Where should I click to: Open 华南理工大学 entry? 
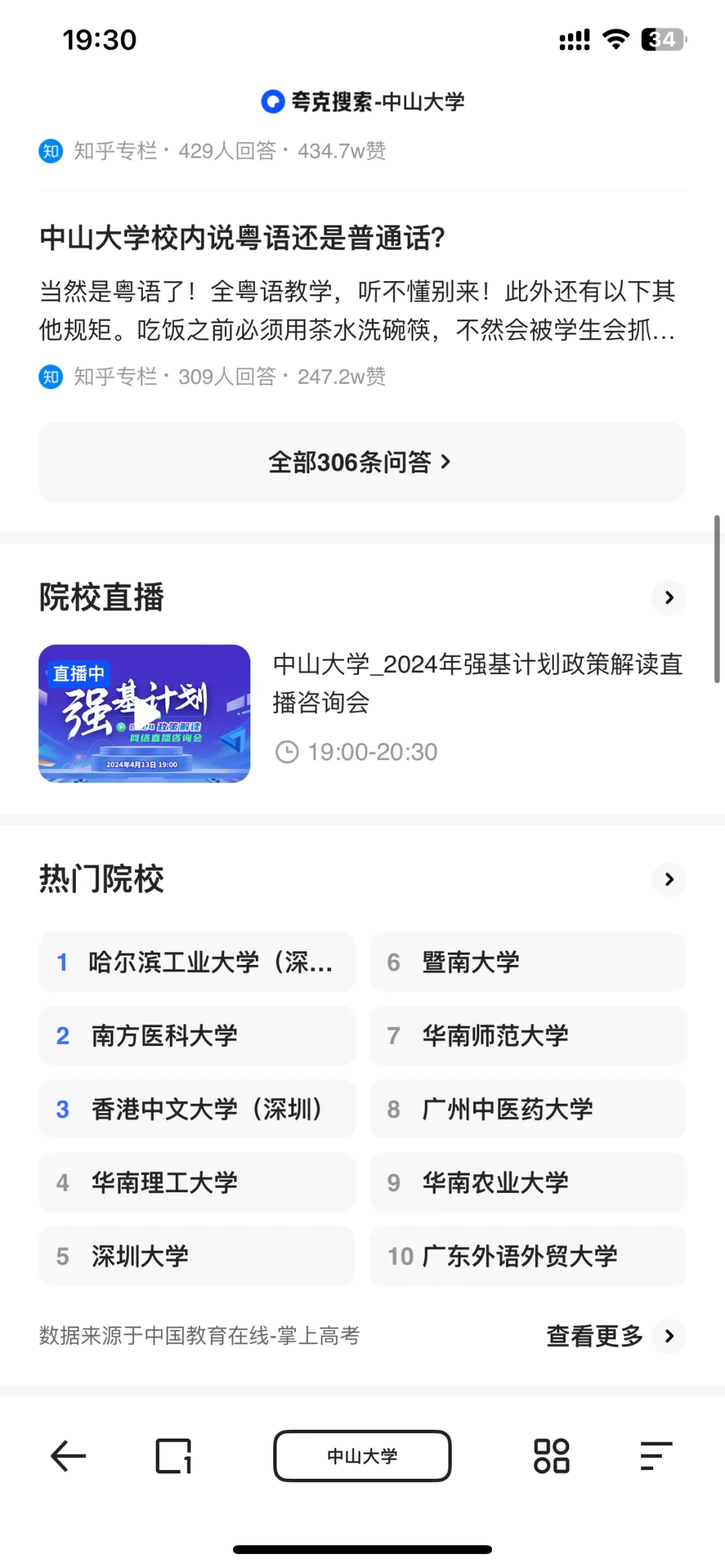click(x=197, y=1182)
